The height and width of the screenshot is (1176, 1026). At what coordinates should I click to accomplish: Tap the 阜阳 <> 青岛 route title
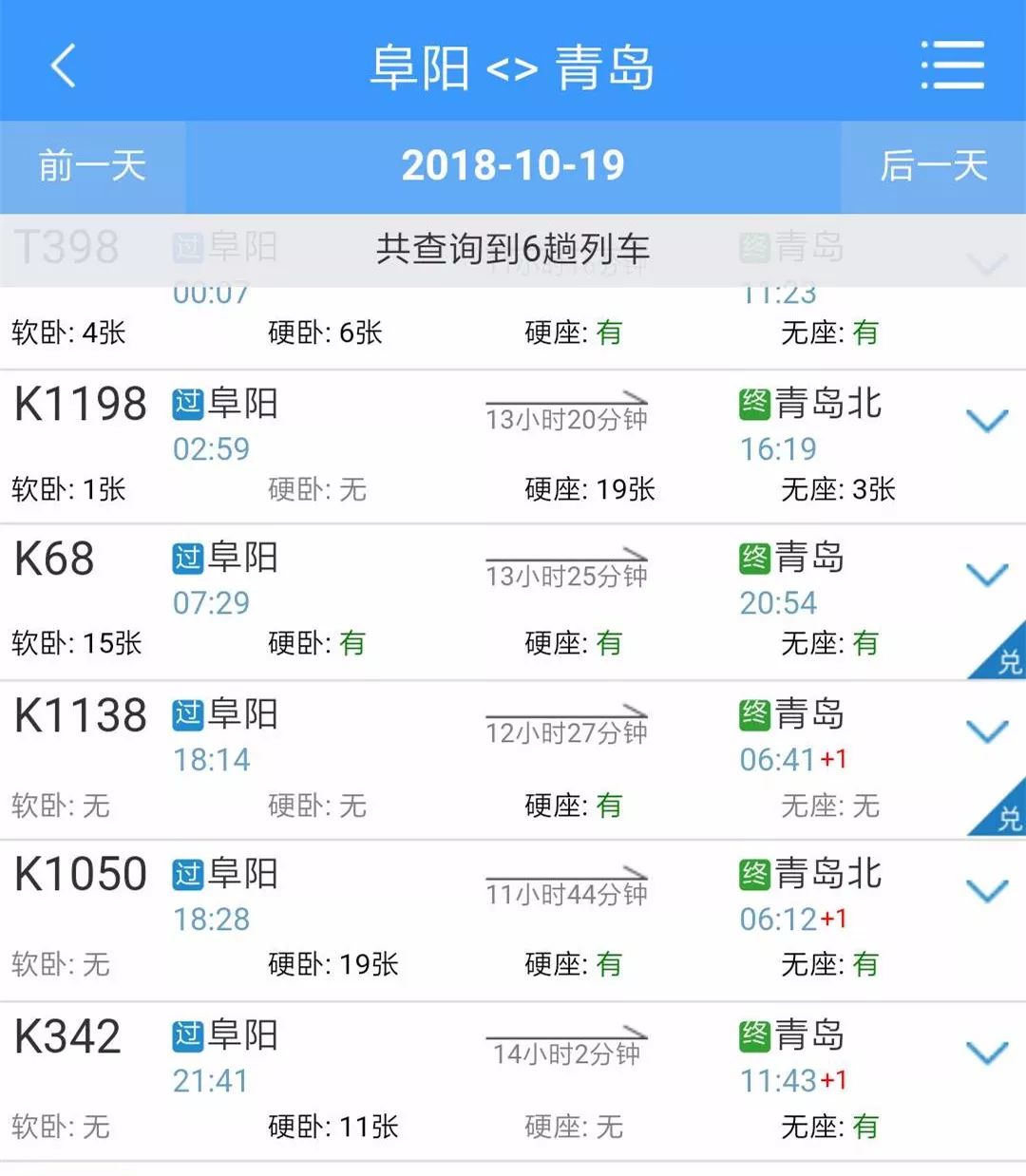(x=513, y=66)
